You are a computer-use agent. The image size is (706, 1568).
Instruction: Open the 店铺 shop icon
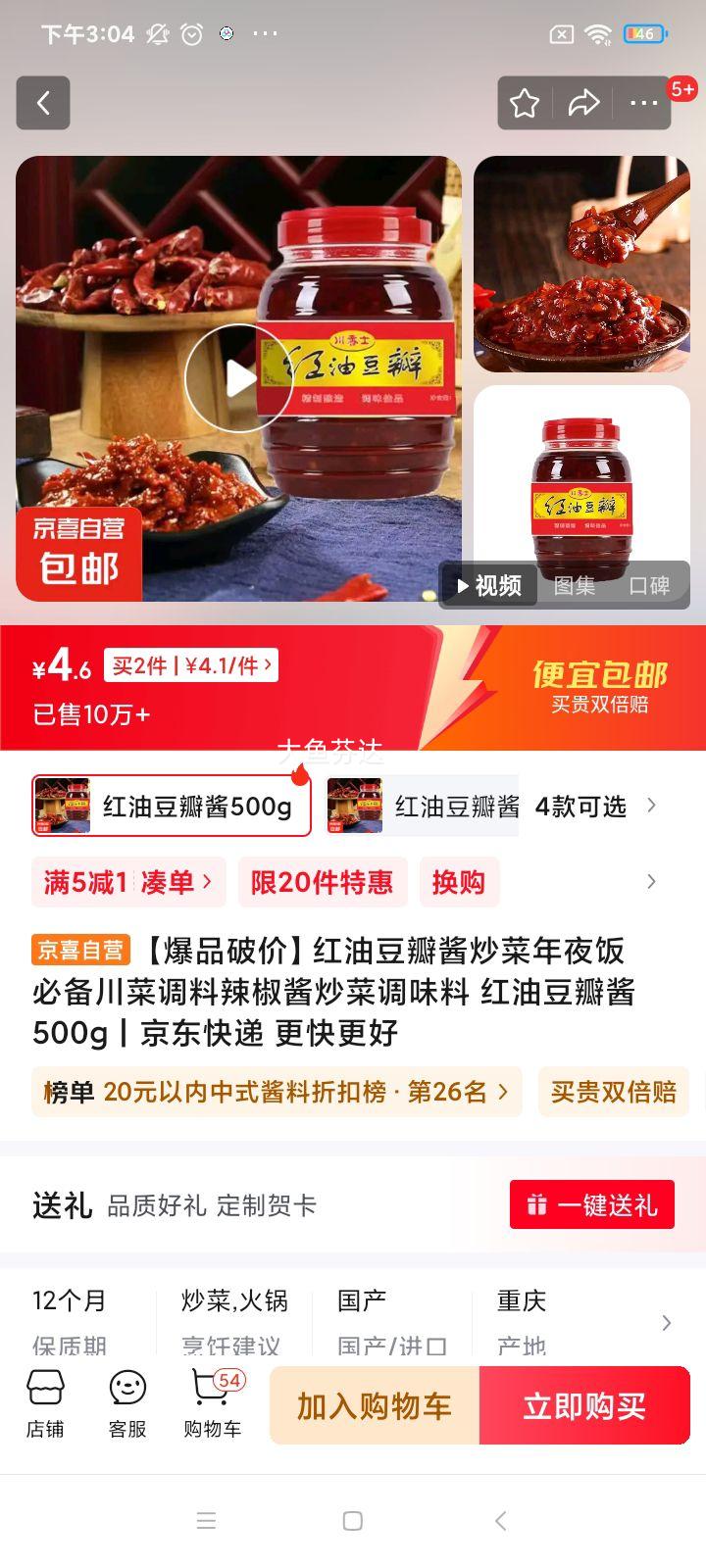46,1404
